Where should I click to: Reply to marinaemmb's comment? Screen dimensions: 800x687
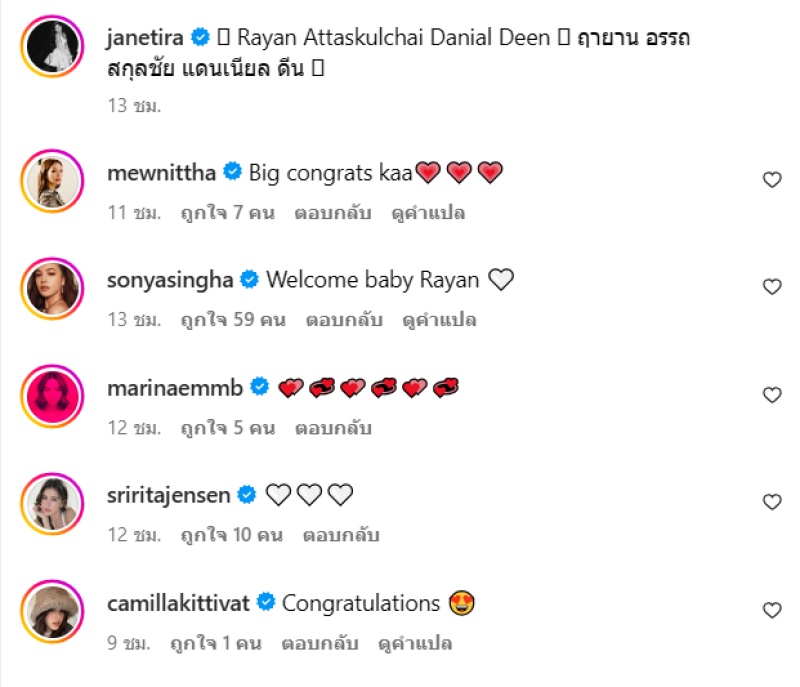pyautogui.click(x=333, y=428)
